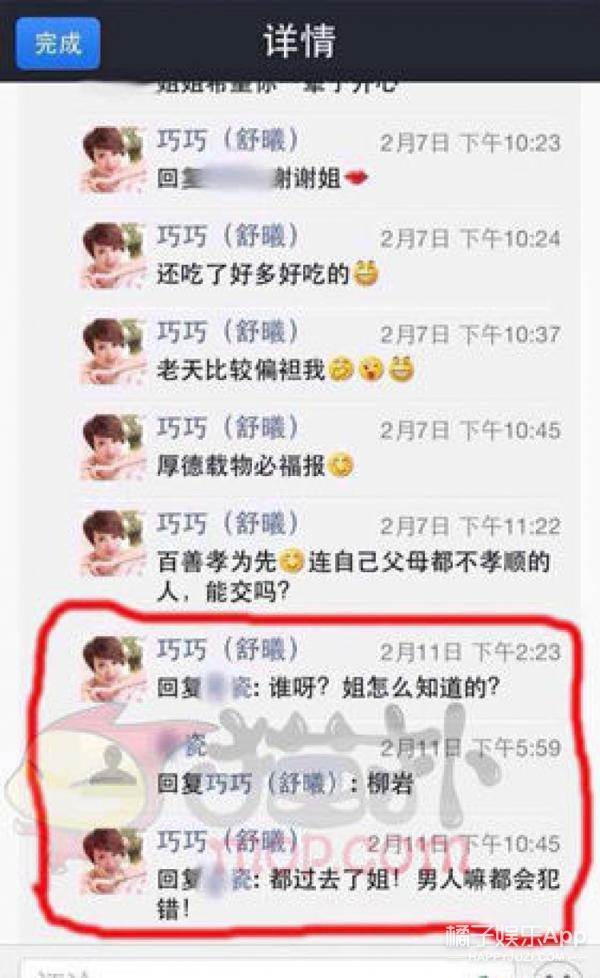Open 巧巧（舒曦）name link above 厚德载物必福报
The image size is (600, 978).
(228, 429)
